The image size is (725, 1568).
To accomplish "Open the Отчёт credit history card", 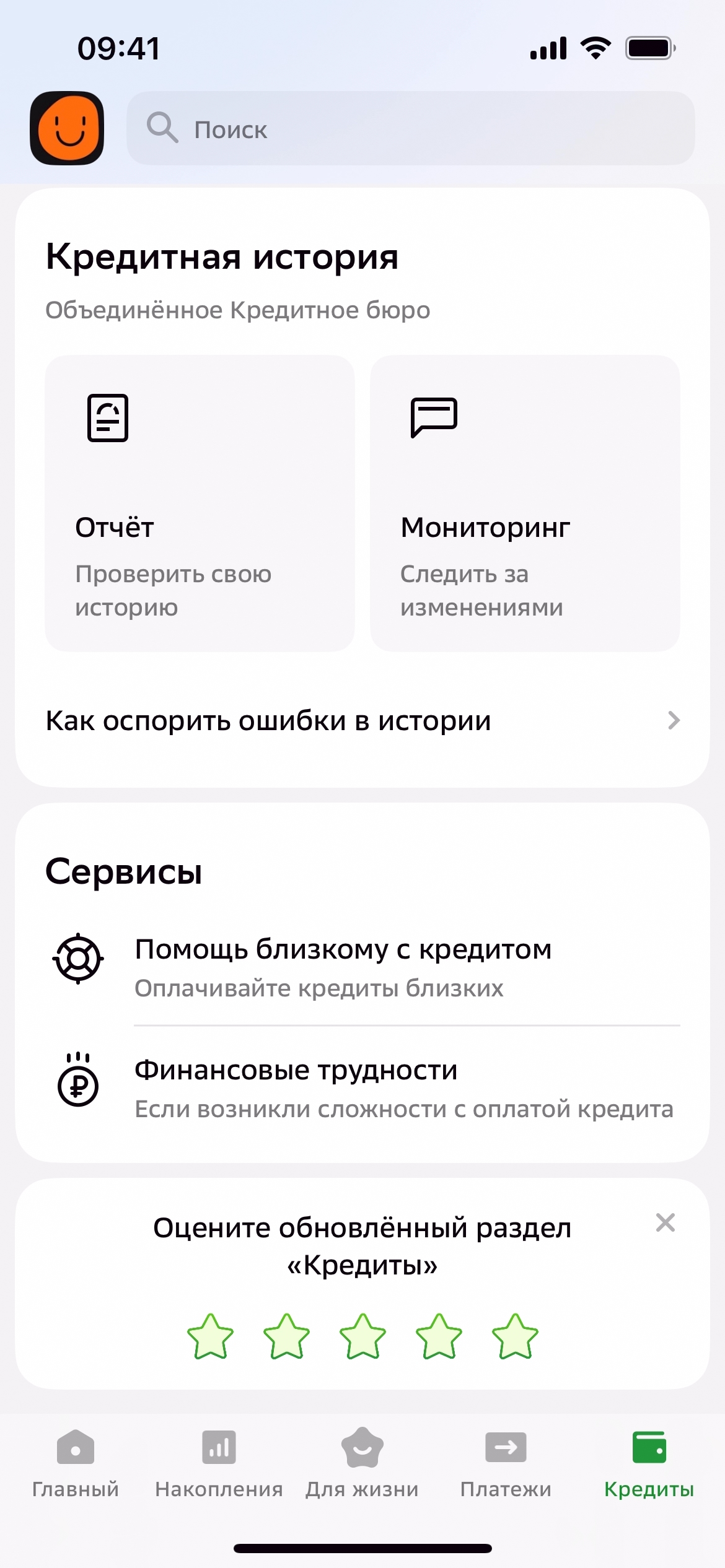I will coord(200,503).
